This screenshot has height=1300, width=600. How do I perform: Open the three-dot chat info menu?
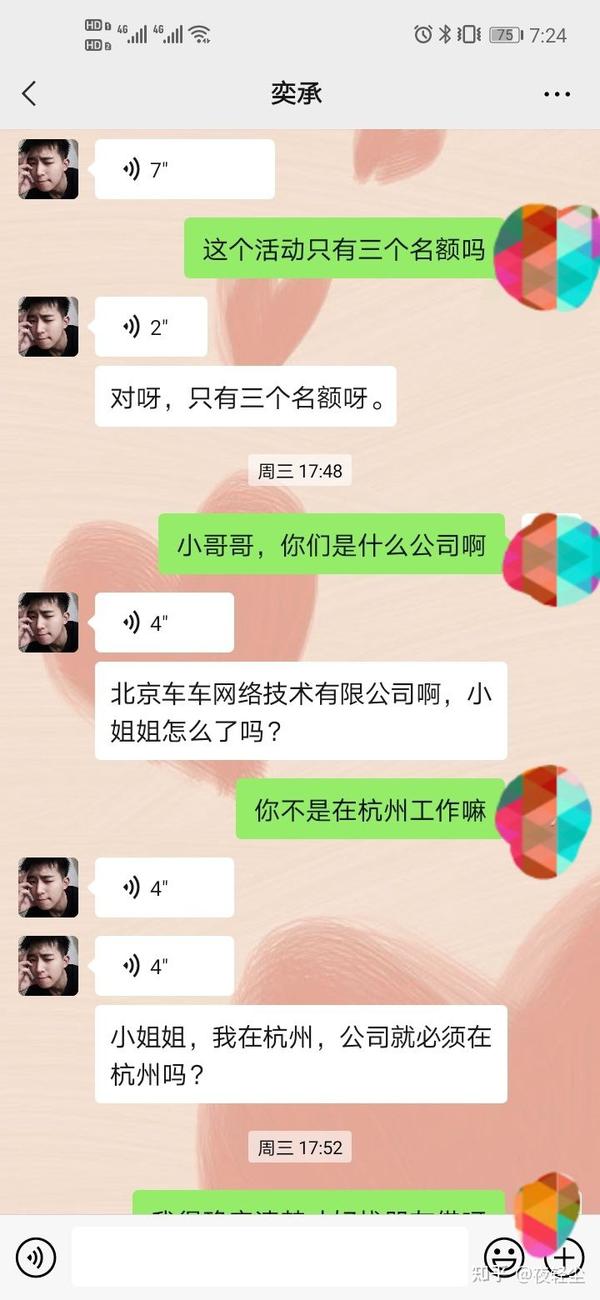tap(557, 94)
